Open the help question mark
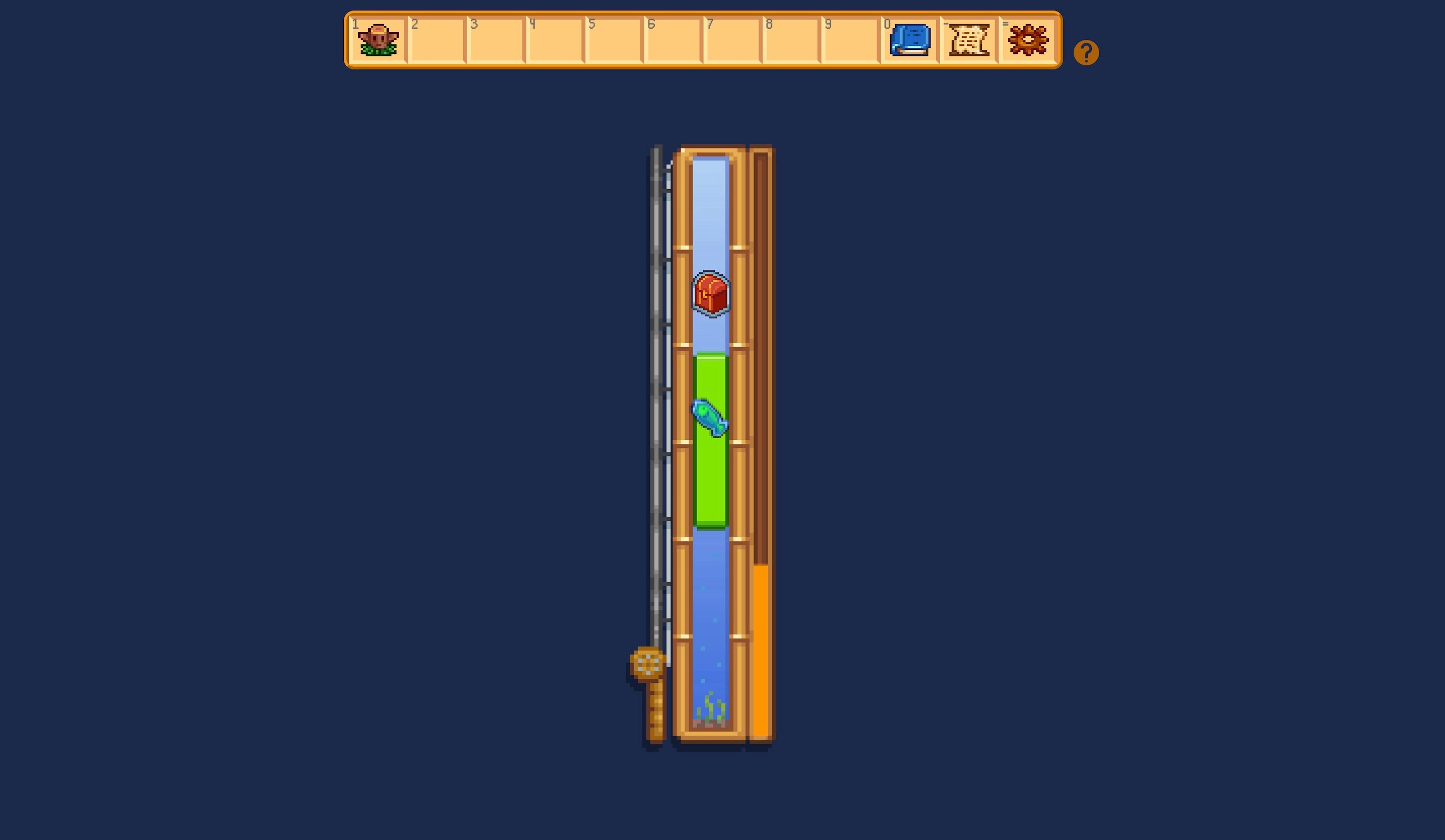Image resolution: width=1445 pixels, height=840 pixels. 1086,53
